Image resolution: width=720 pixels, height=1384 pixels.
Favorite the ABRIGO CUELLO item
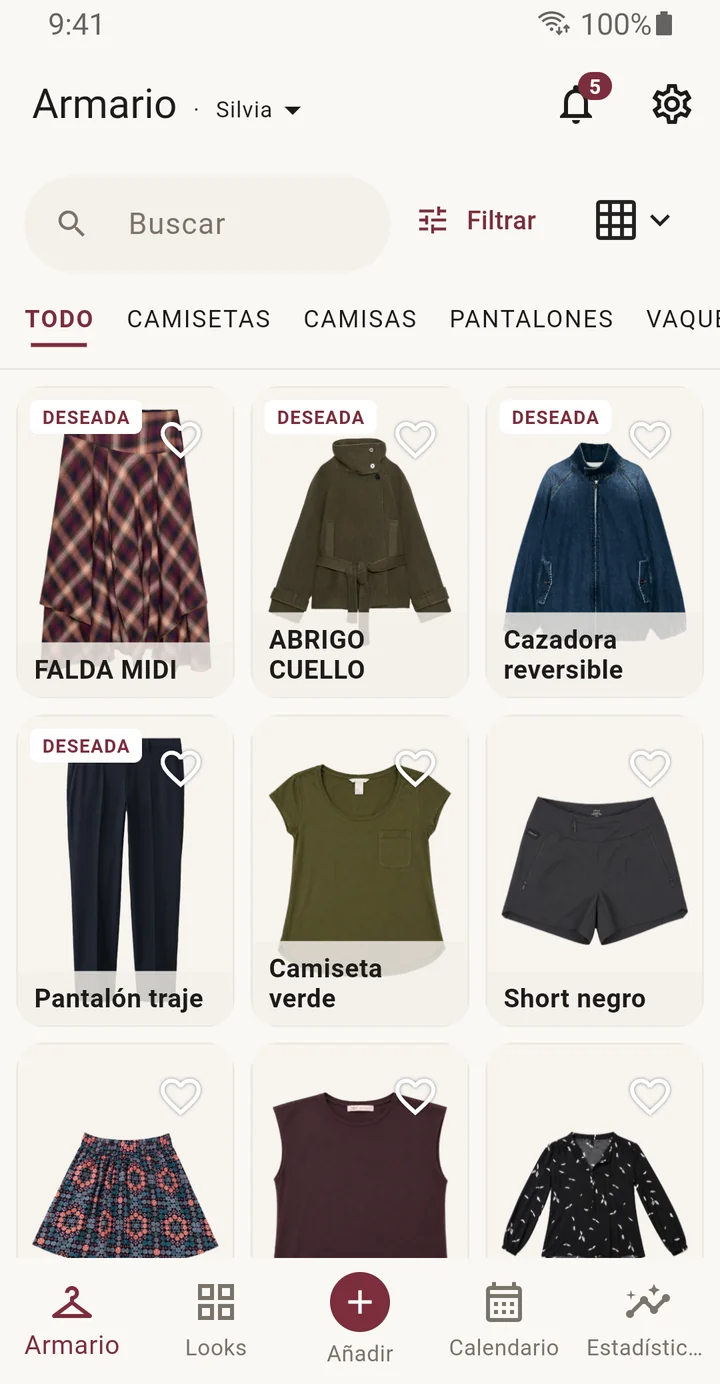(415, 438)
